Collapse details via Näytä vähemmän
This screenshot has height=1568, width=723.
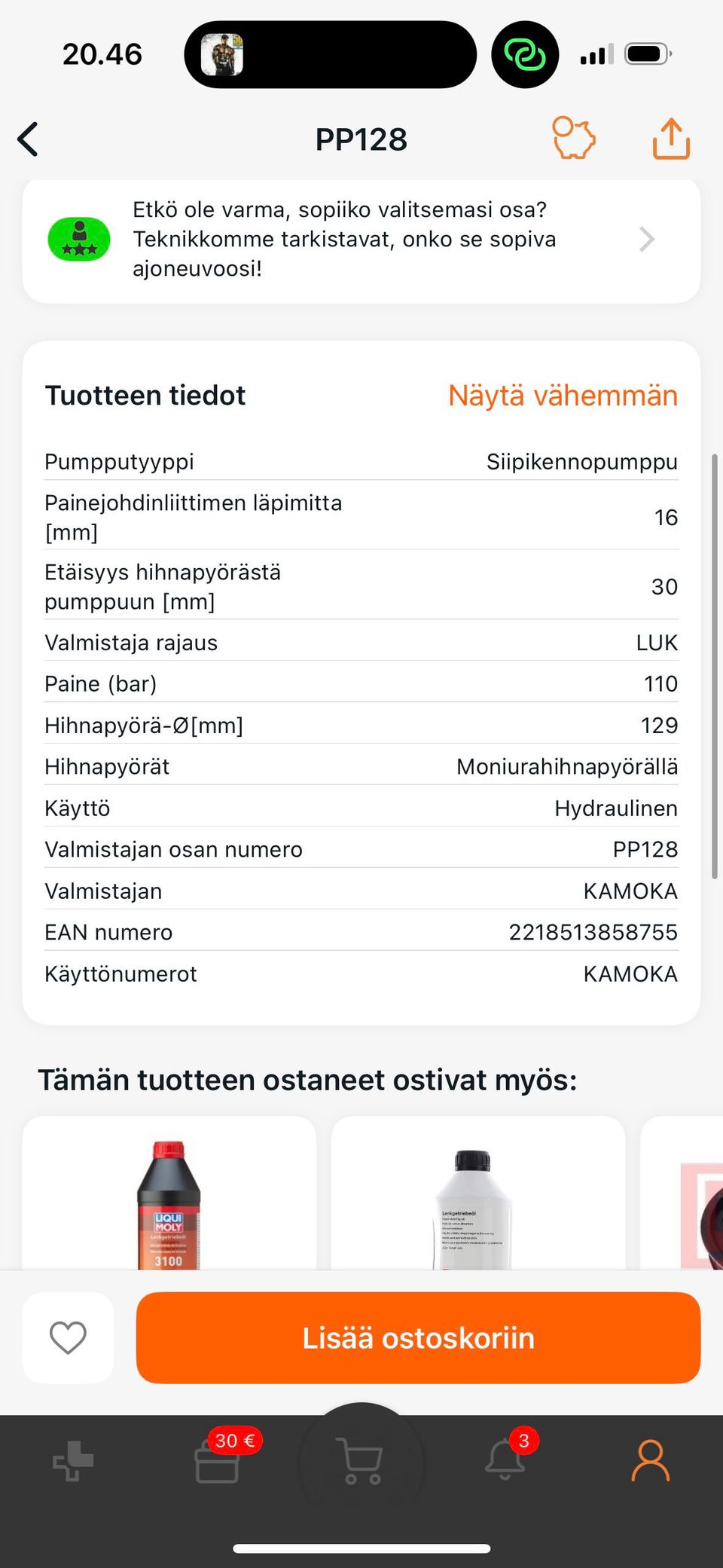(563, 395)
